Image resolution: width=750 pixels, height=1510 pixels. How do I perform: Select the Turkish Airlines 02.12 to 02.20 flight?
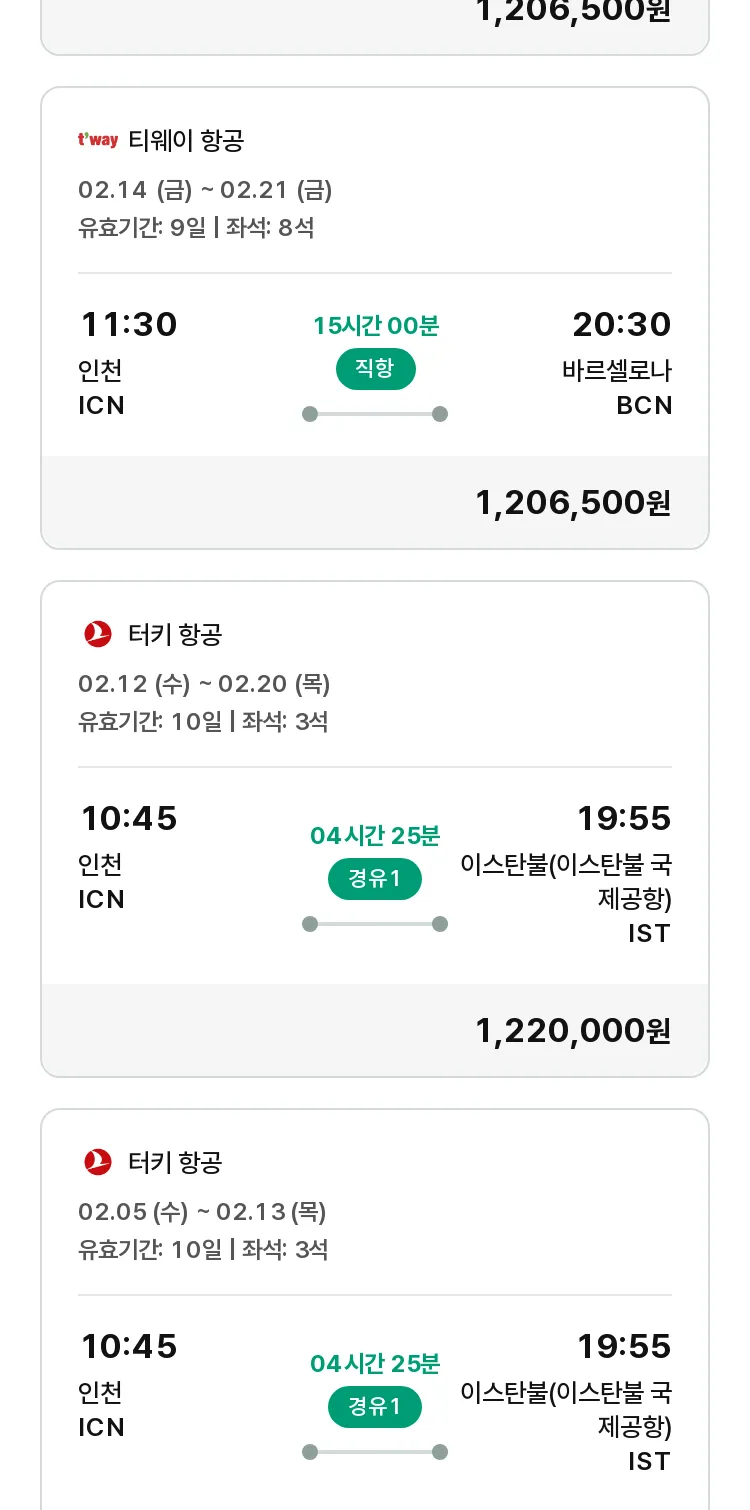click(375, 829)
